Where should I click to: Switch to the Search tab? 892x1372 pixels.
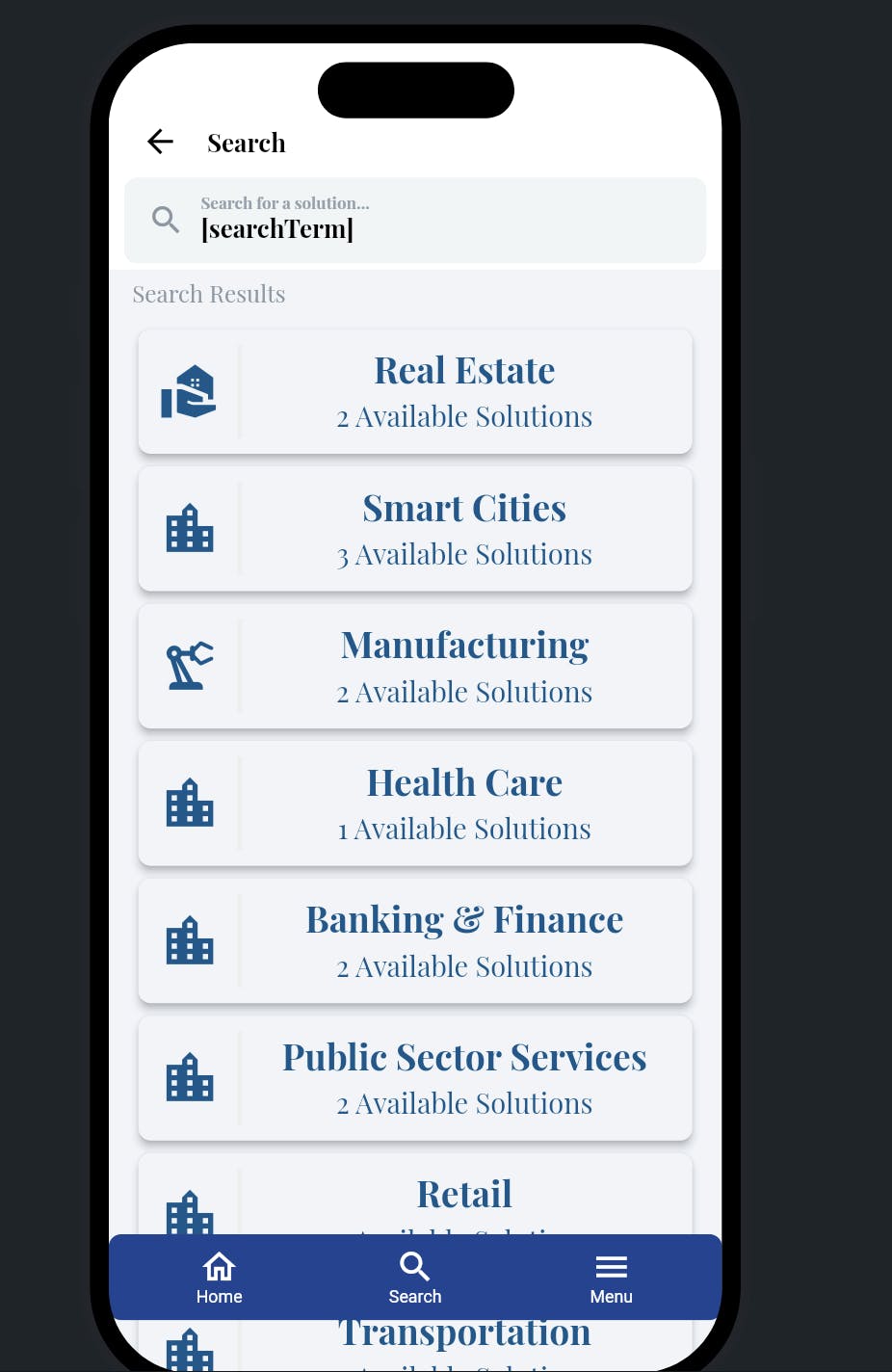pos(415,1278)
